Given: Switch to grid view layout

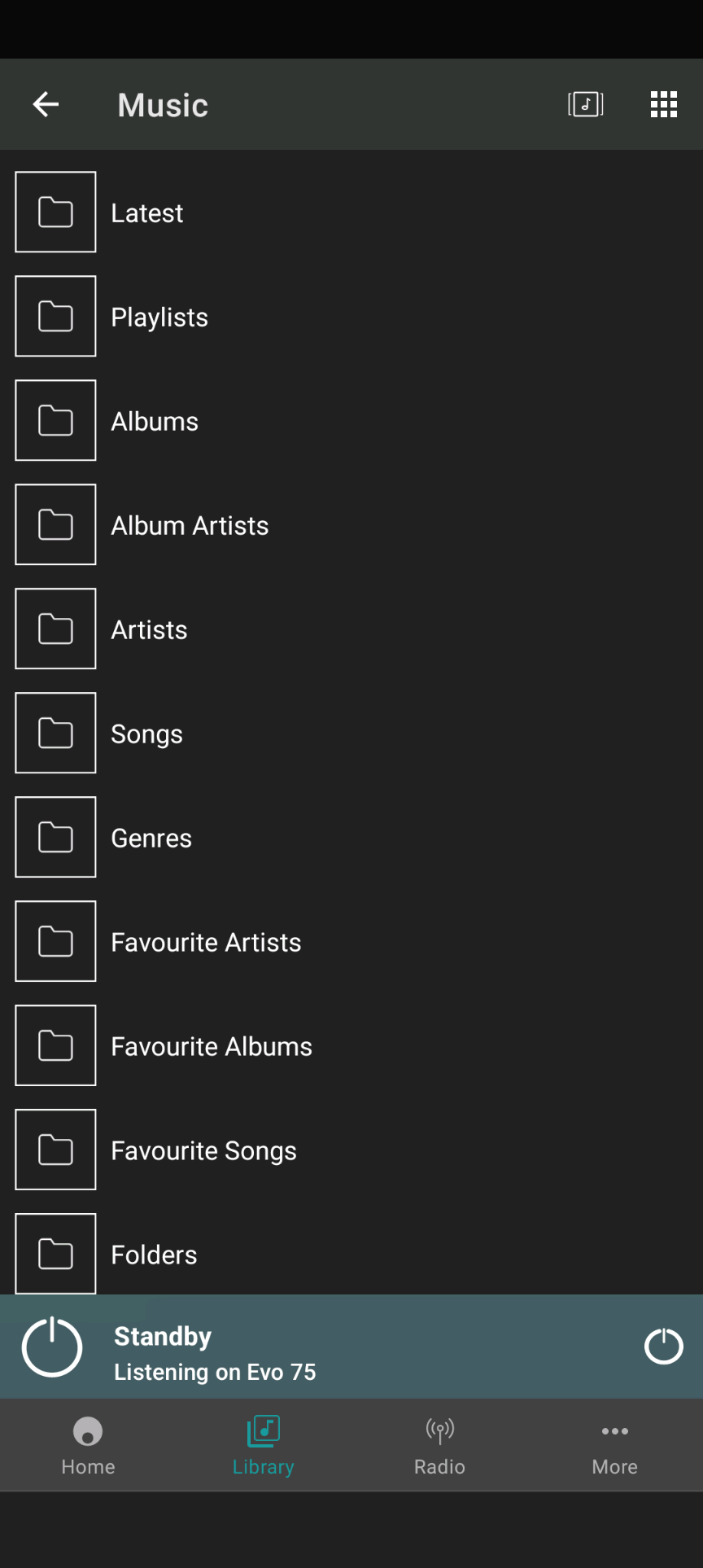Looking at the screenshot, I should click(x=663, y=104).
